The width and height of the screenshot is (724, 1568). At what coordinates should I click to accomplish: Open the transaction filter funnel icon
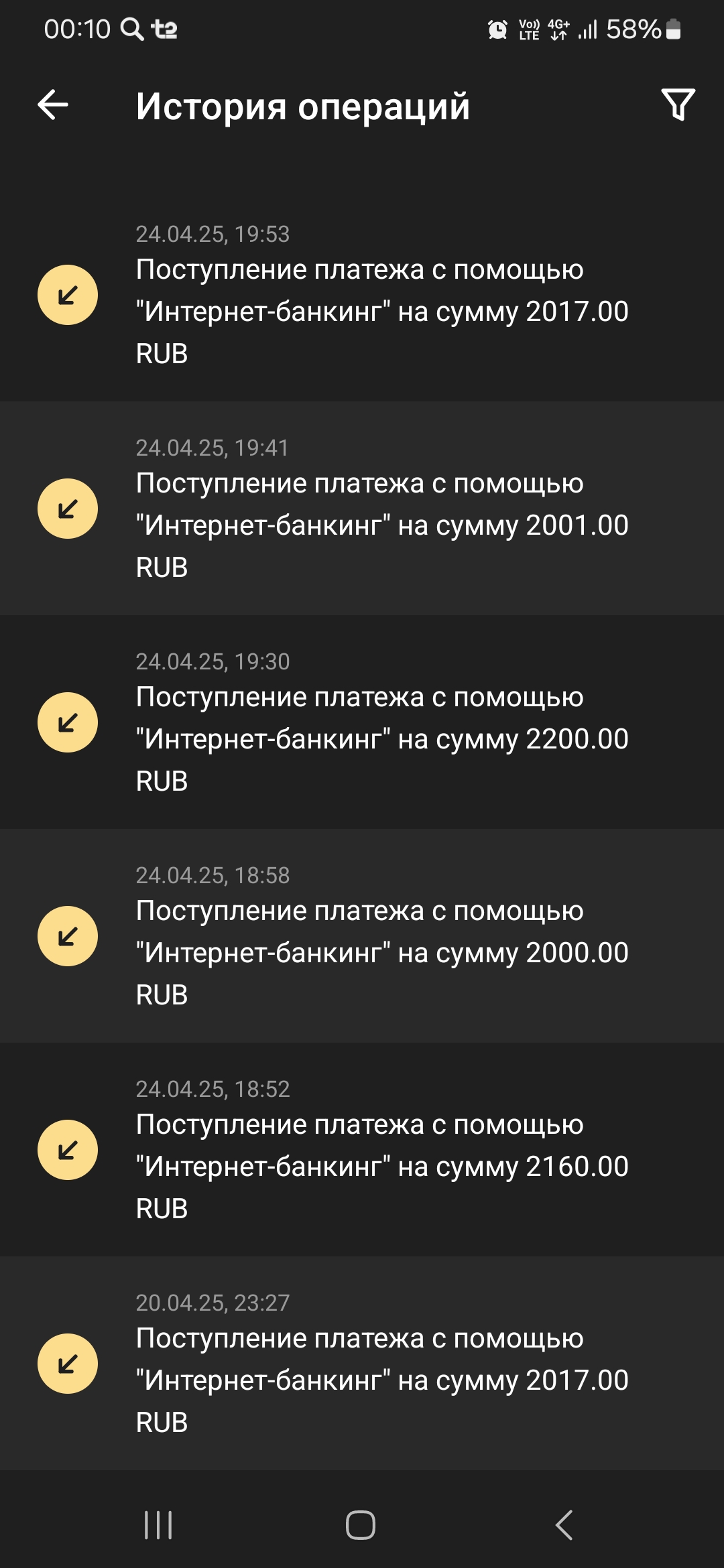677,105
